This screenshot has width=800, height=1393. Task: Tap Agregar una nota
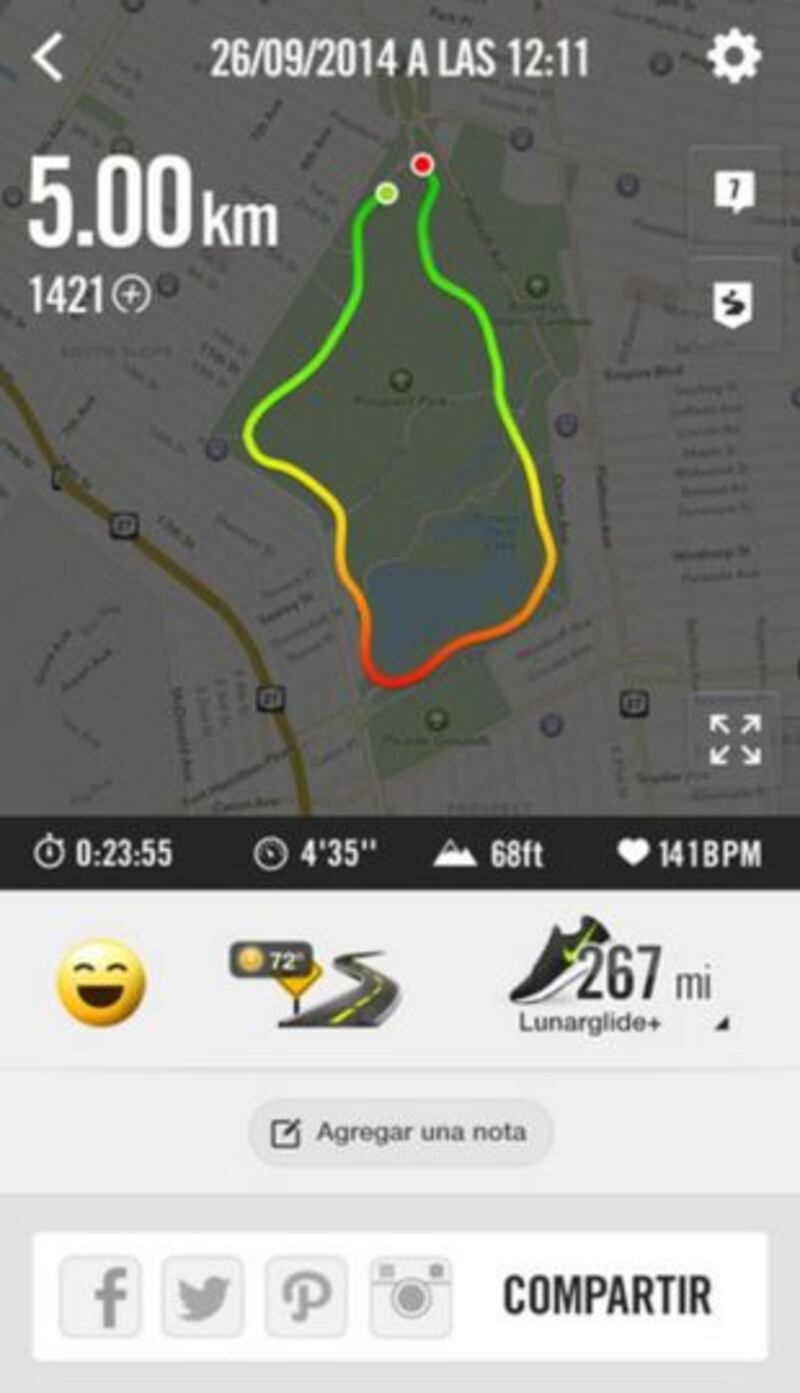click(x=400, y=1133)
